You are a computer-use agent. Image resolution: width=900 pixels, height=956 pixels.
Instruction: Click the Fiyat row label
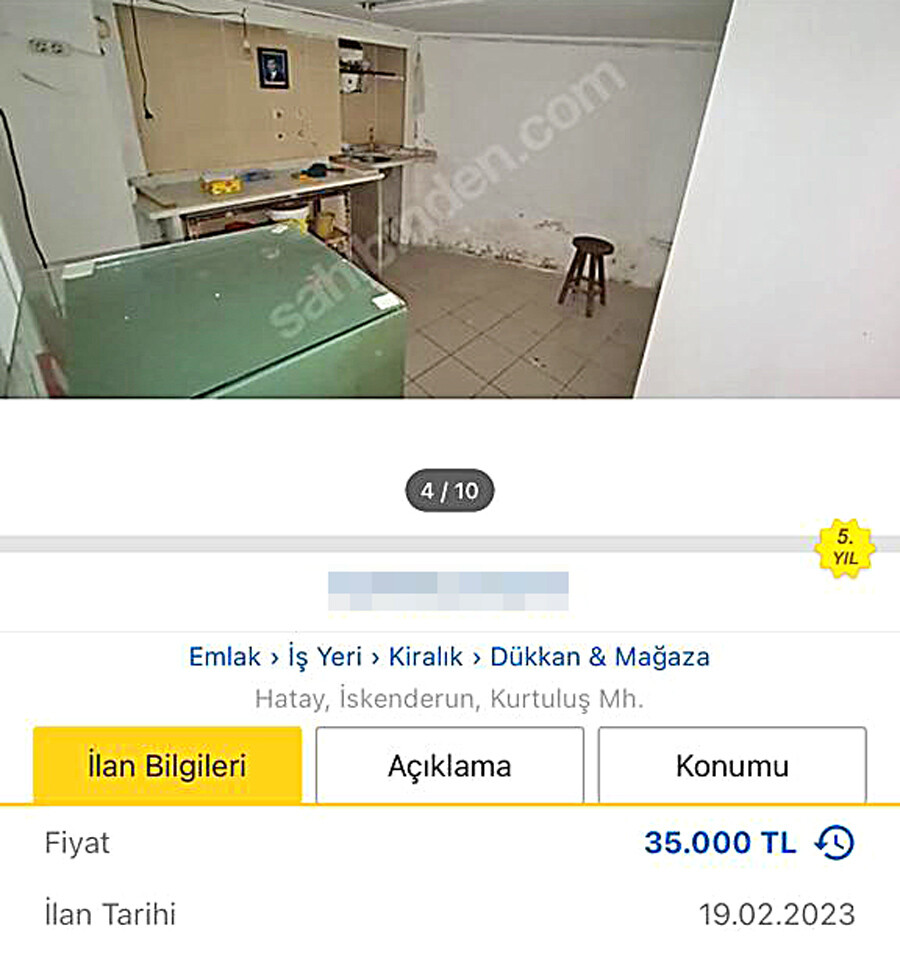point(77,843)
